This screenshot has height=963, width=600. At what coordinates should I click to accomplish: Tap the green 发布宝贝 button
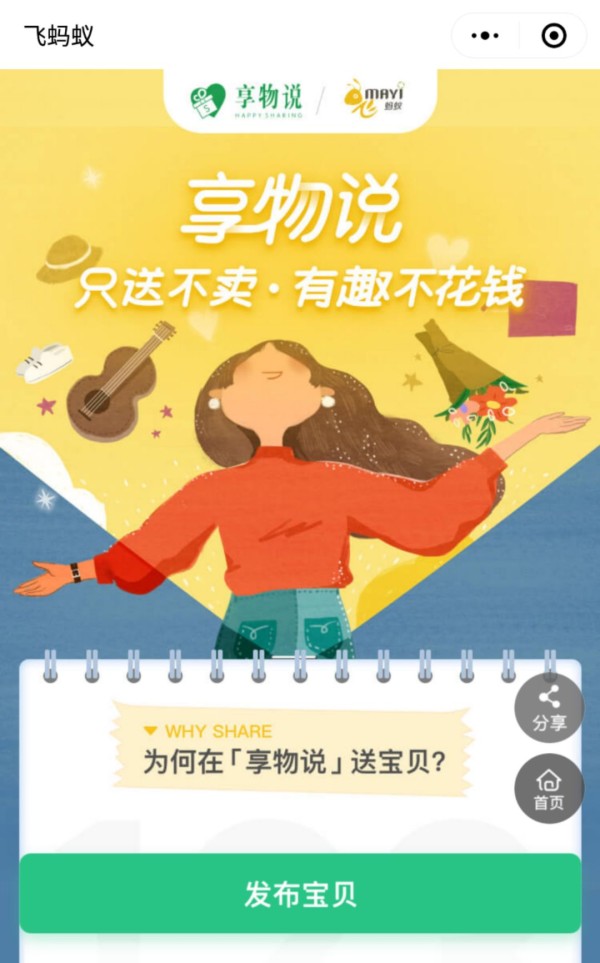[x=300, y=893]
